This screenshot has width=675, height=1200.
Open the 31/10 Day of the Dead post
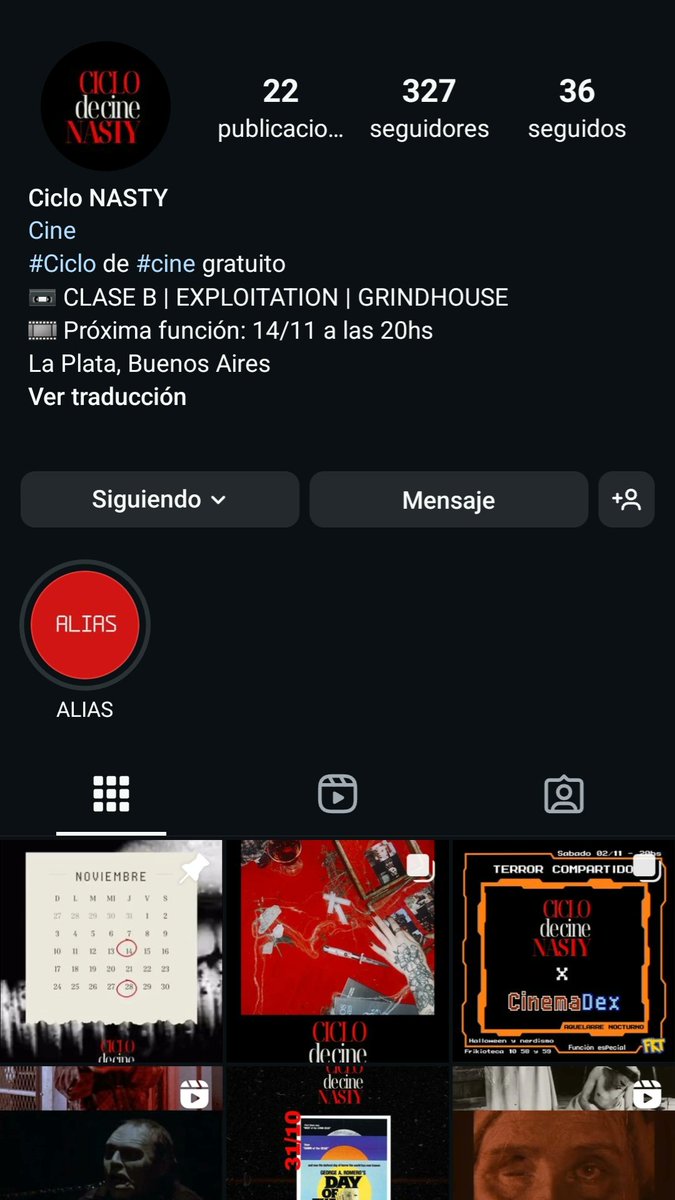337,1133
